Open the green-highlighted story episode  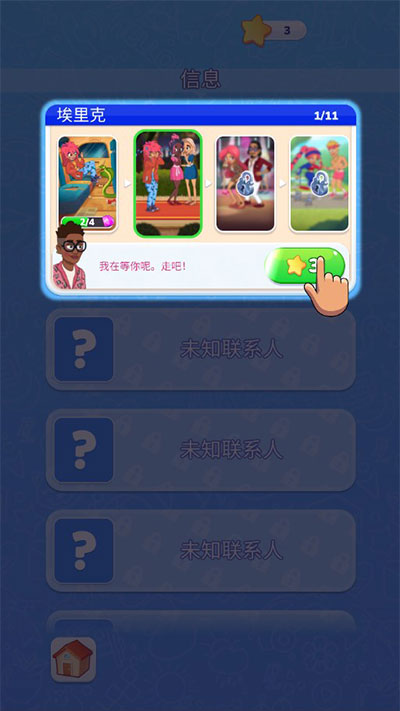[x=168, y=183]
